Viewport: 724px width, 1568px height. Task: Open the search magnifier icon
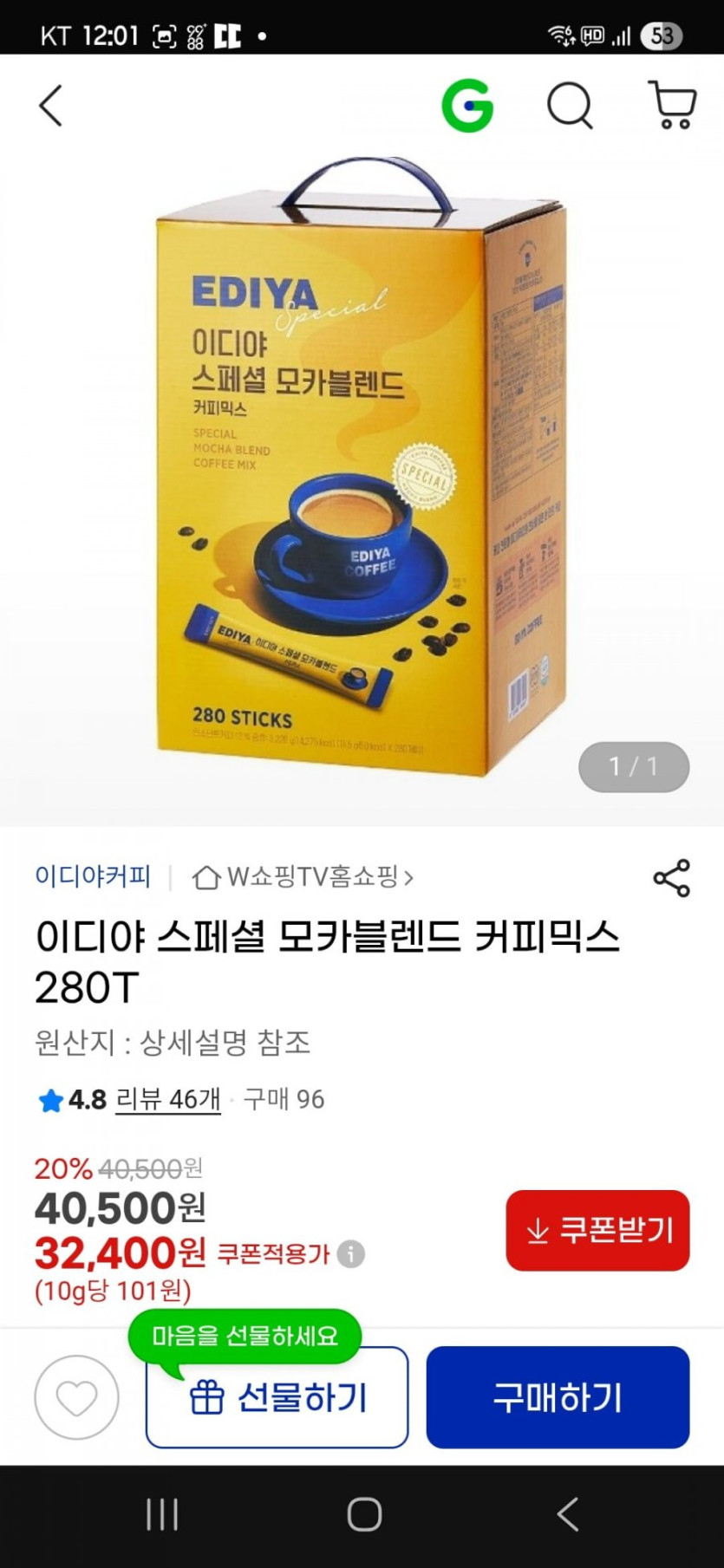[570, 106]
